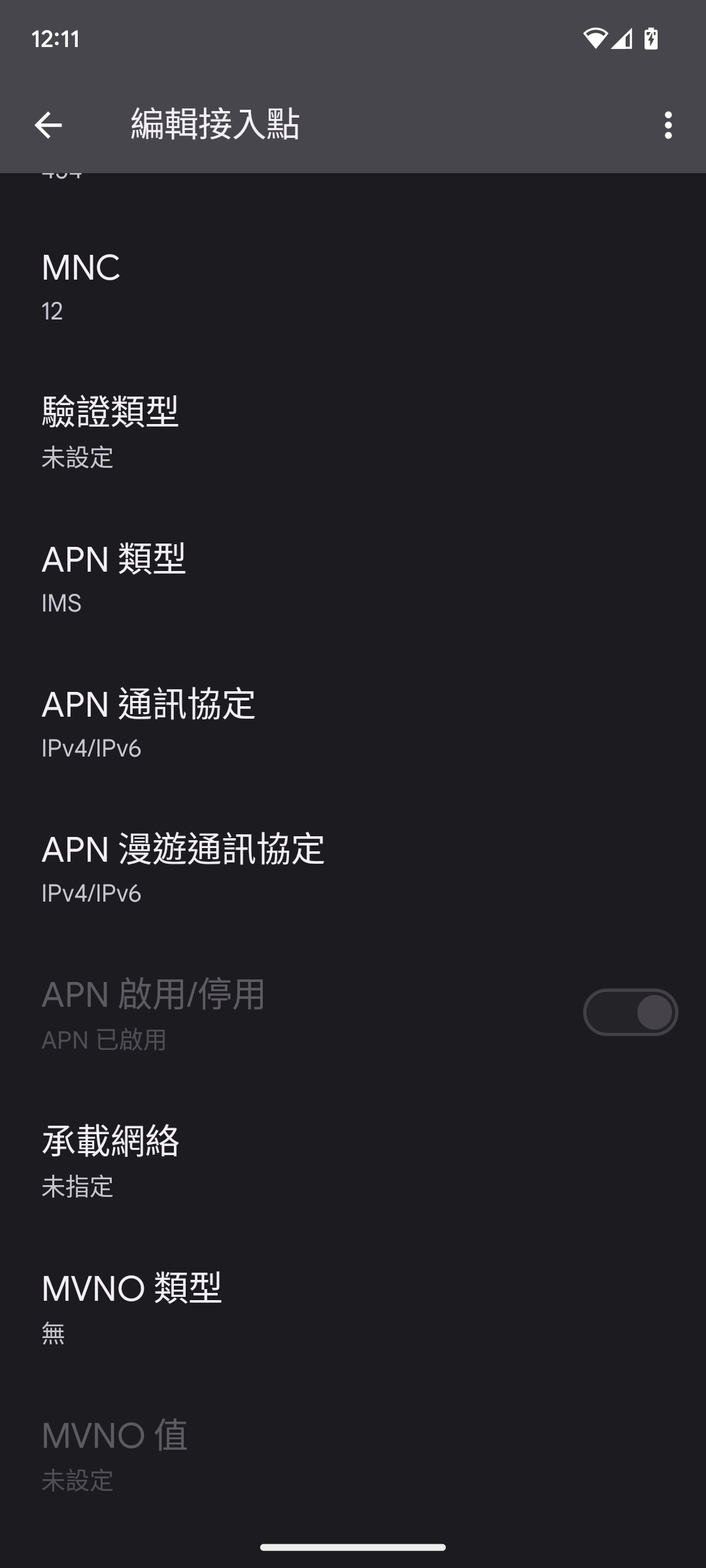Go back using the arrow icon
The width and height of the screenshot is (706, 1568).
(x=48, y=125)
